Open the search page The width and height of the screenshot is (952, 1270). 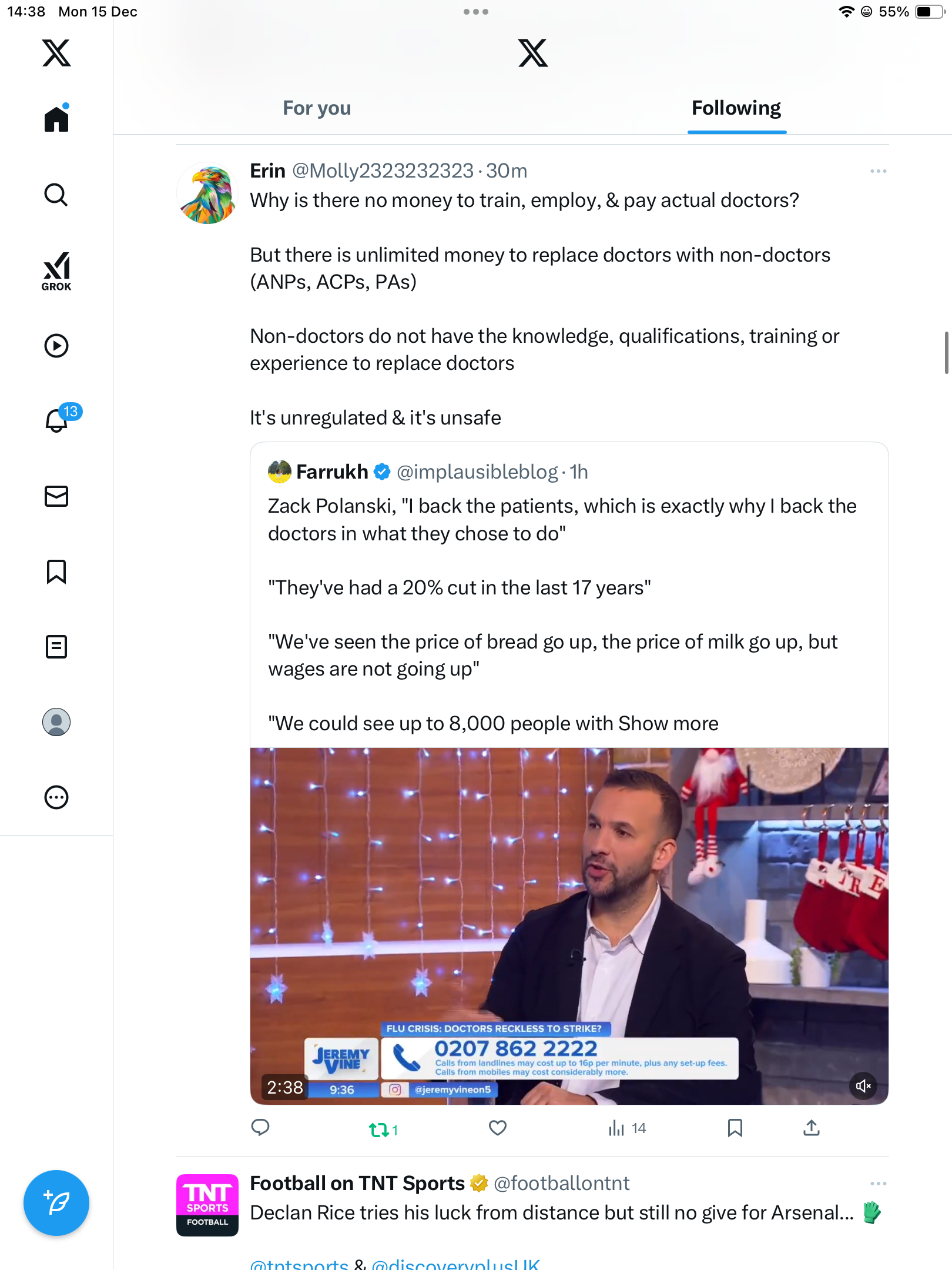pyautogui.click(x=56, y=195)
